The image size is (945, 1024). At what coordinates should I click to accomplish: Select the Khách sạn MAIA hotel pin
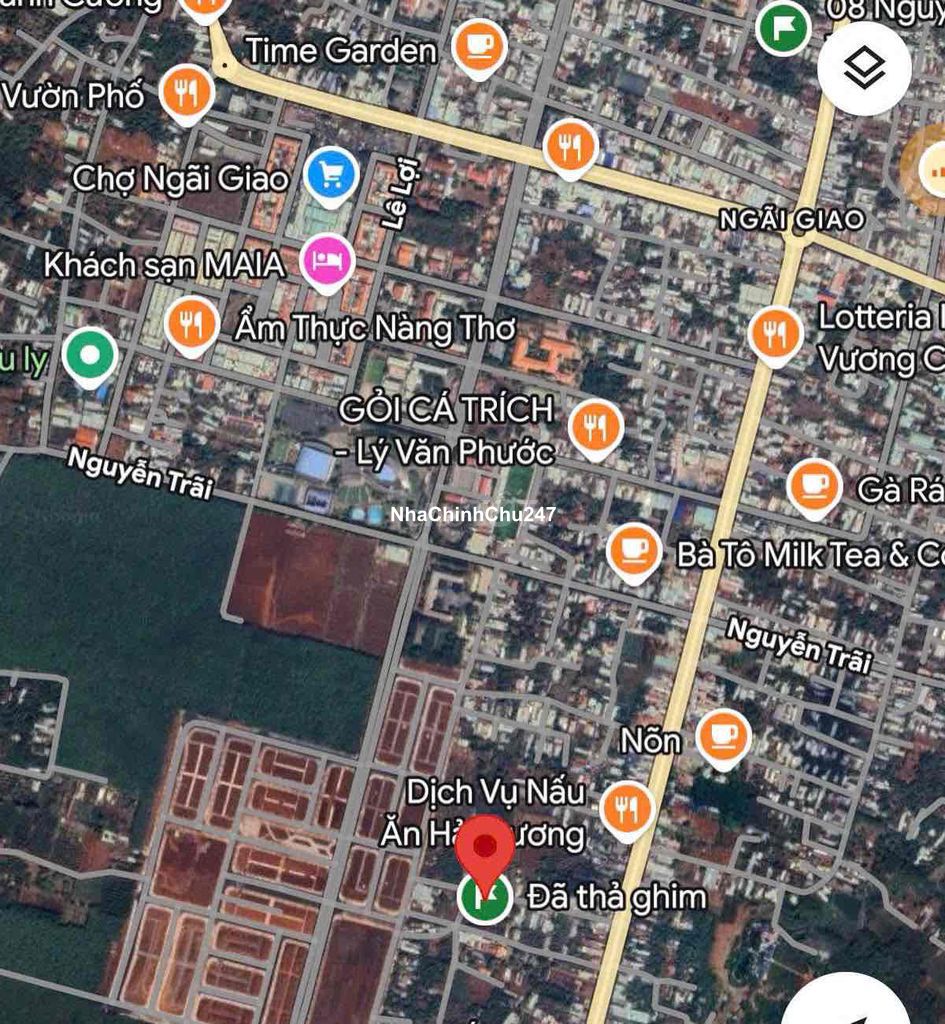pos(328,262)
